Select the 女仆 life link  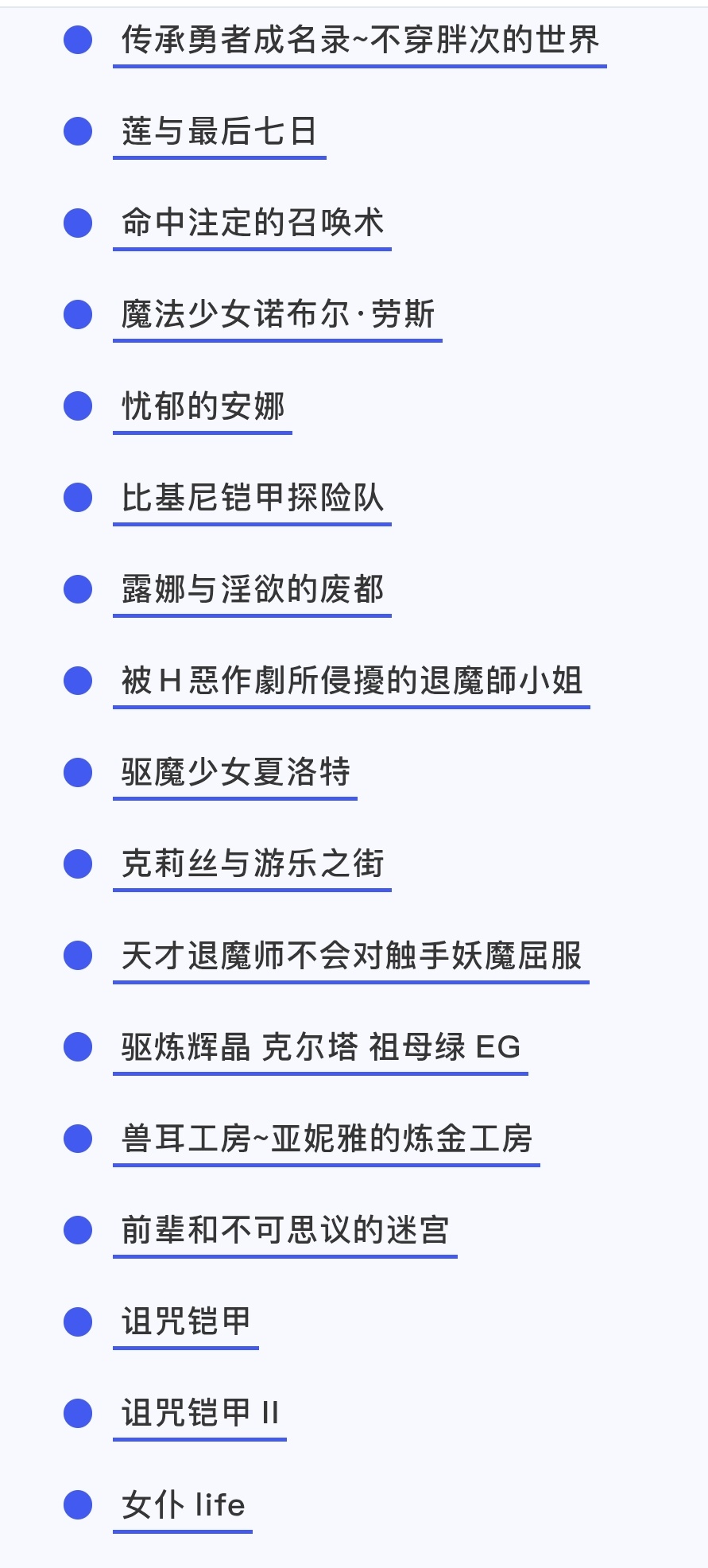(183, 1504)
